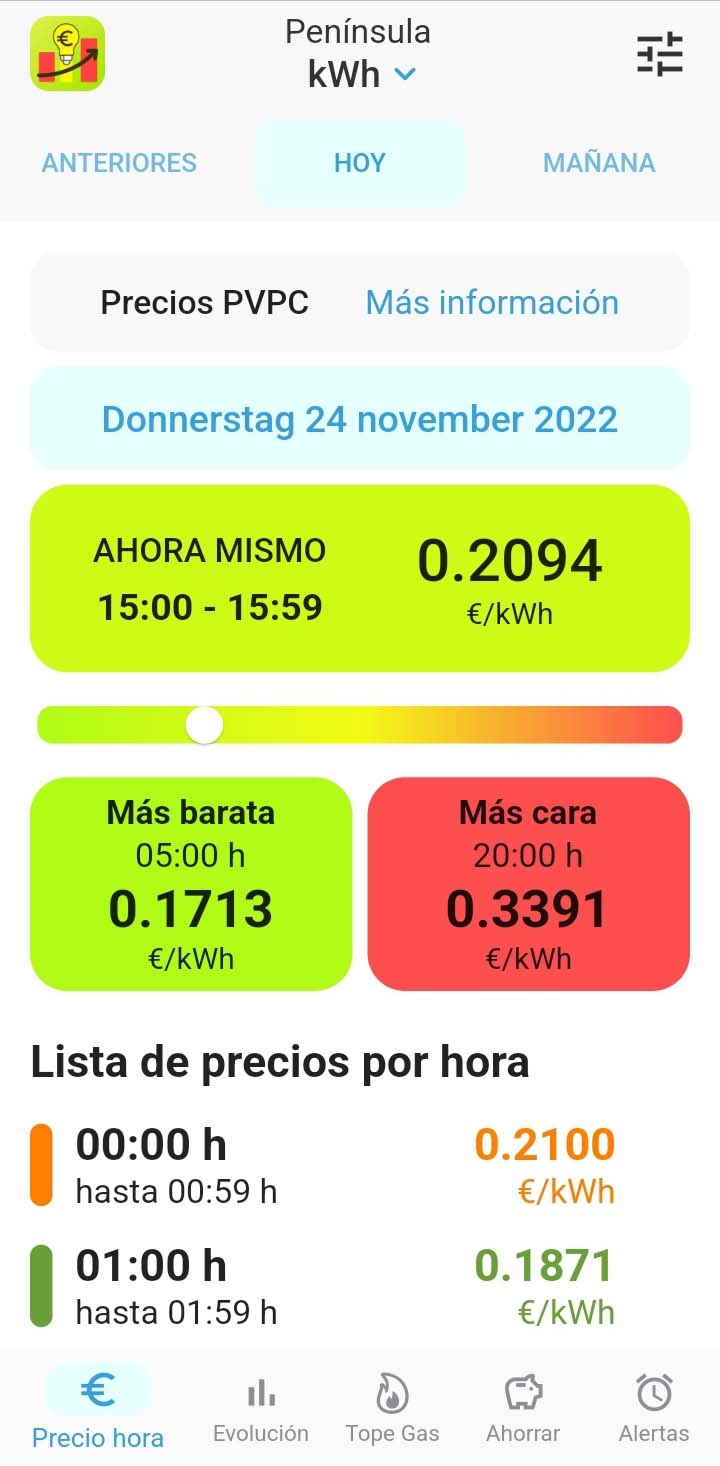Viewport: 720px width, 1466px height.
Task: Switch to the ANTERIORES tab
Action: [119, 163]
